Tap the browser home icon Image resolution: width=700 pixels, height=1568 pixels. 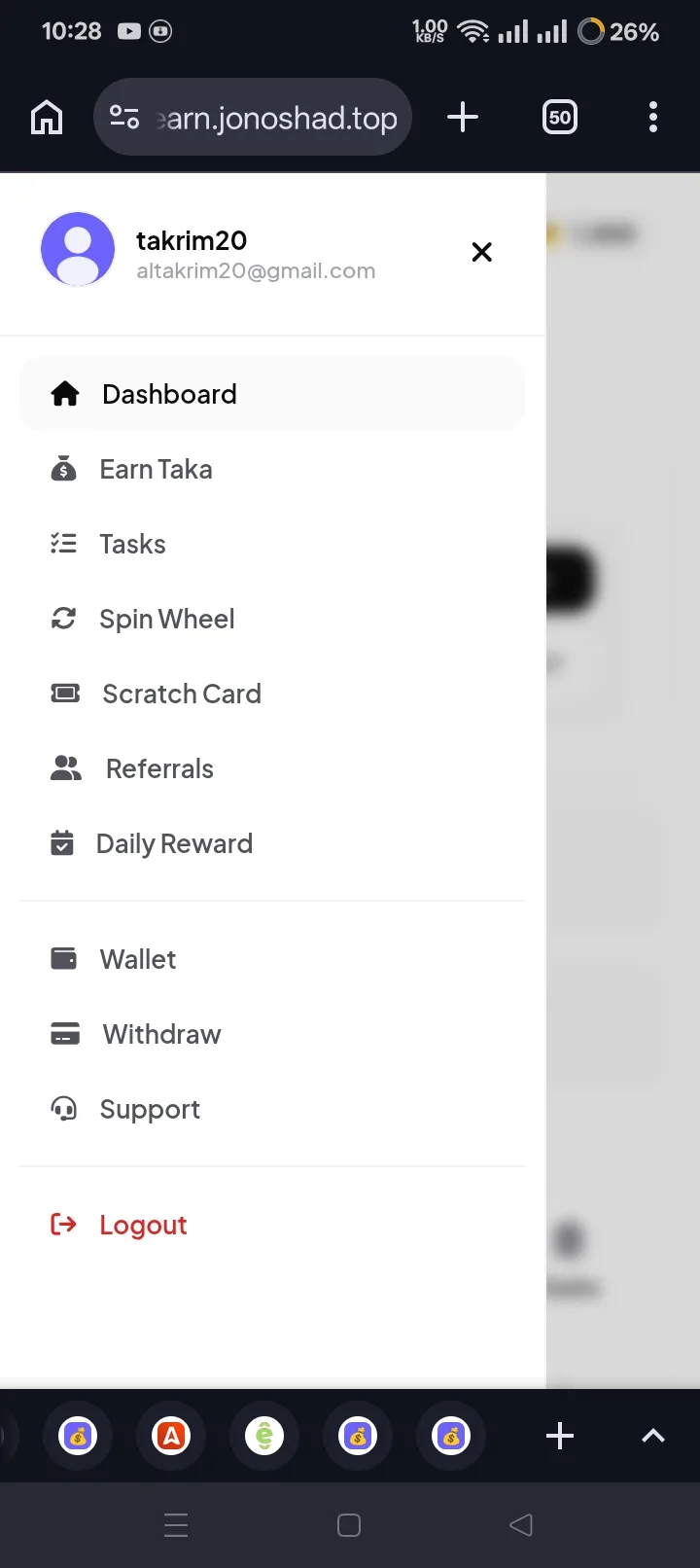[x=47, y=118]
